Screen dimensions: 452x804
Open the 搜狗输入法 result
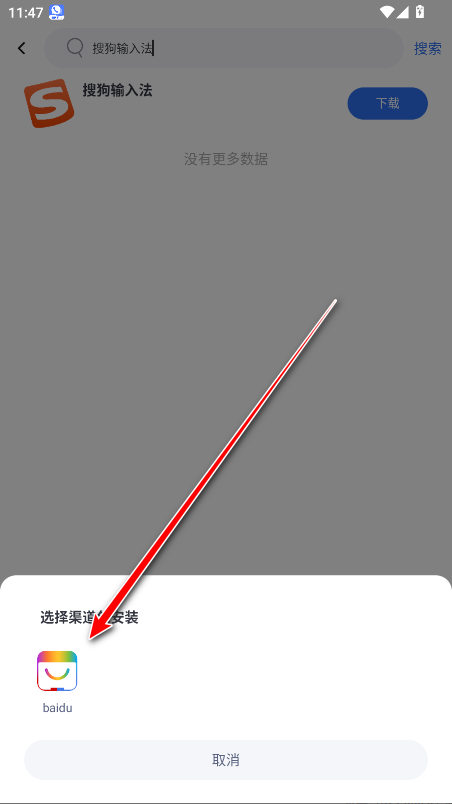(x=118, y=91)
